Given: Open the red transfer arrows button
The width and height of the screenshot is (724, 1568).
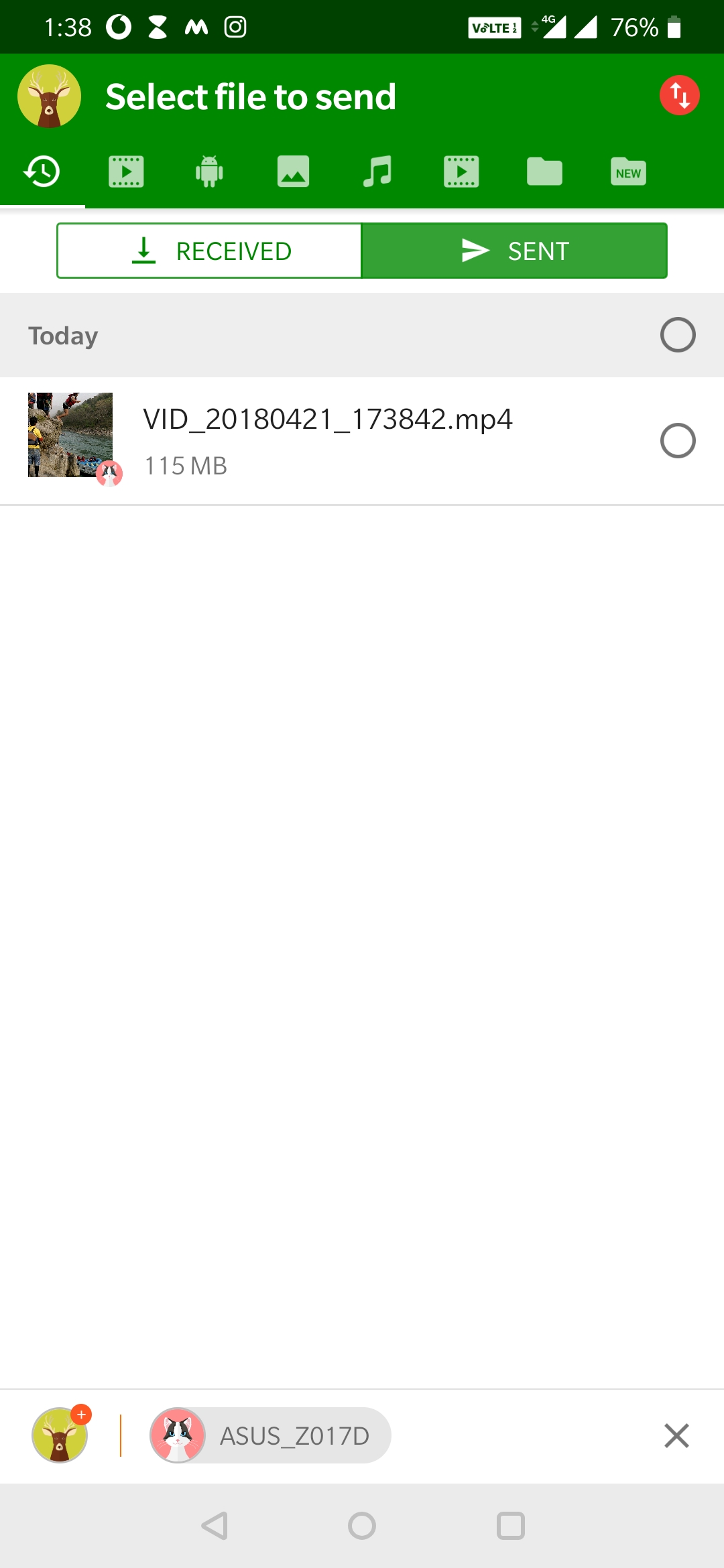Looking at the screenshot, I should click(x=679, y=96).
